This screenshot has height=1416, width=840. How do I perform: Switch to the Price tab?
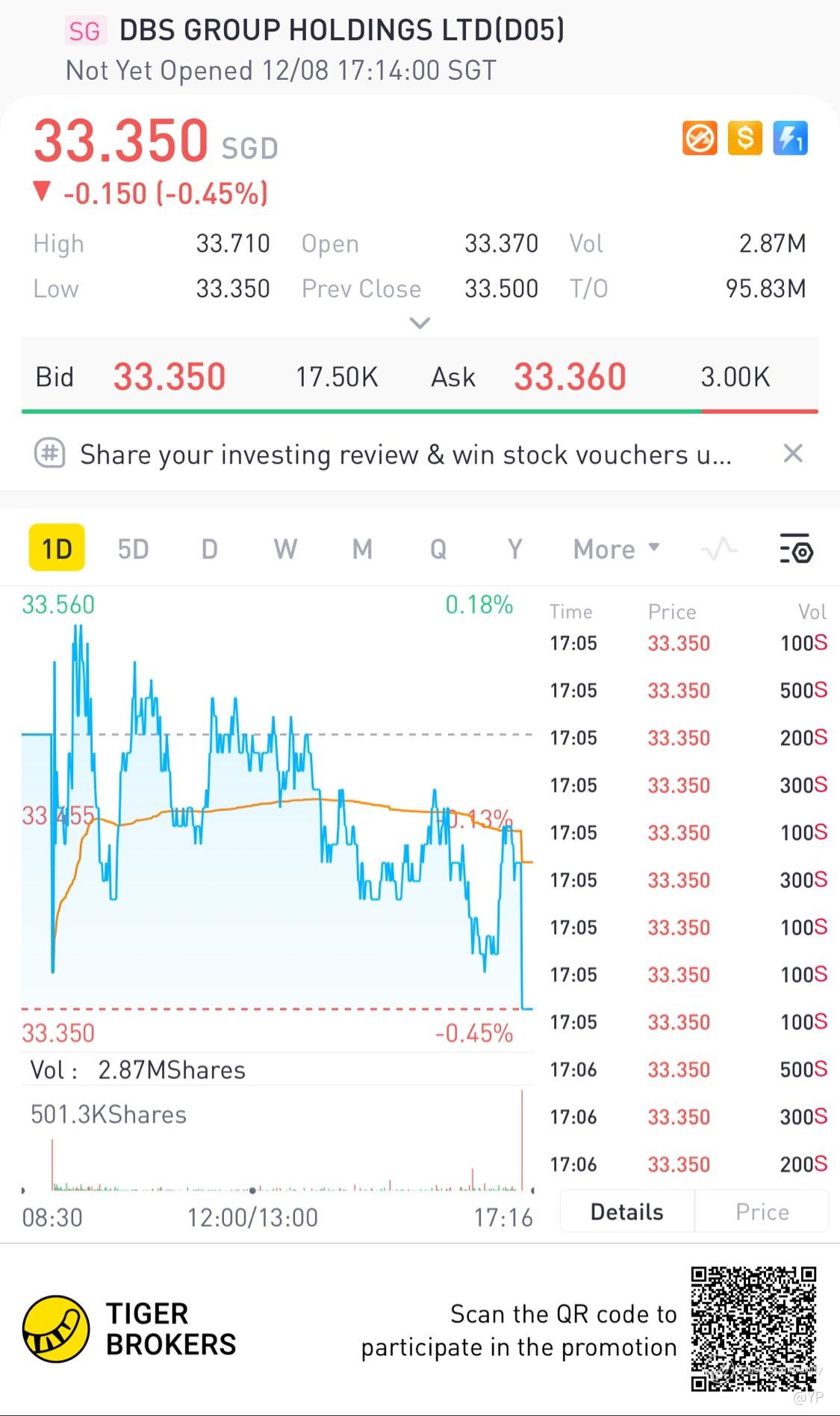click(x=762, y=1211)
